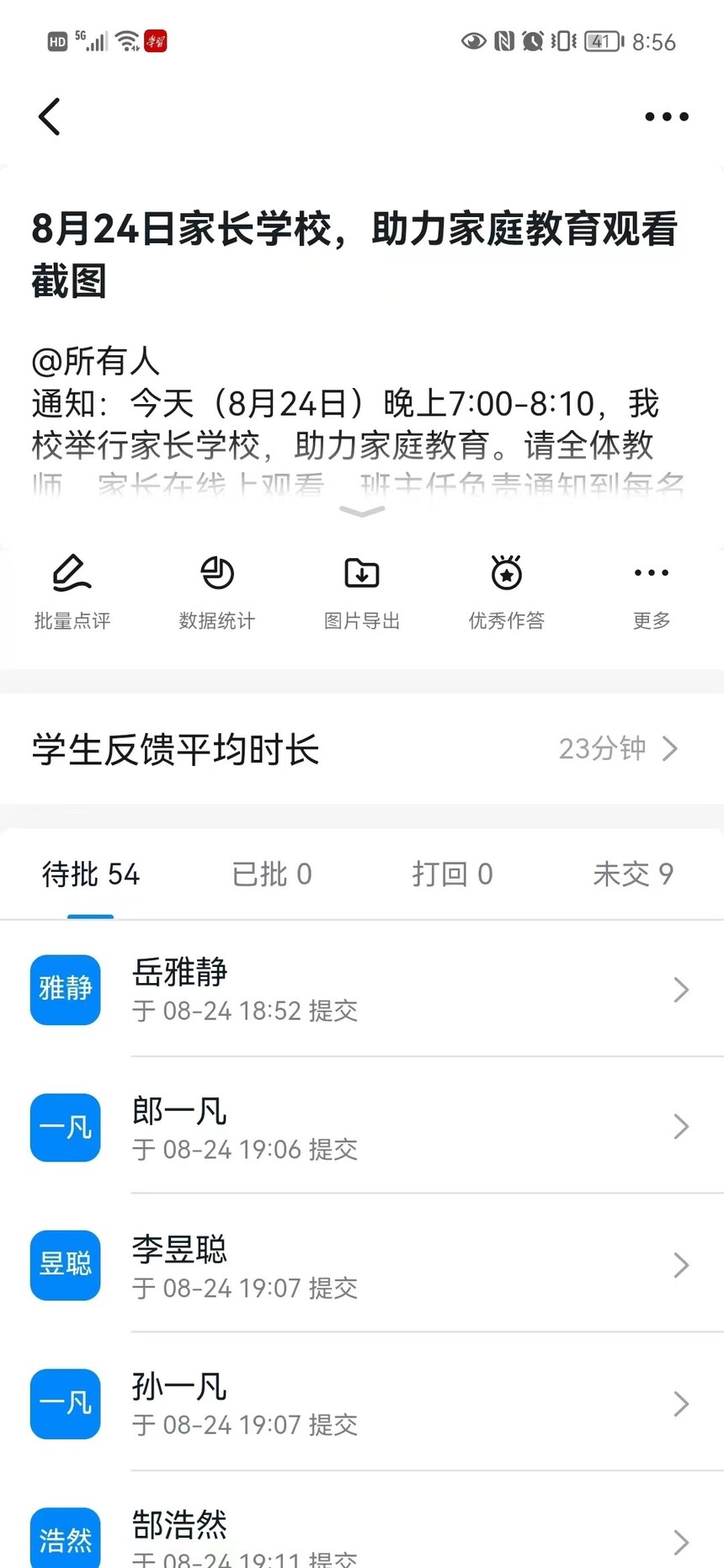724x1568 pixels.
Task: Open 孙一凡's submission
Action: [x=362, y=1403]
